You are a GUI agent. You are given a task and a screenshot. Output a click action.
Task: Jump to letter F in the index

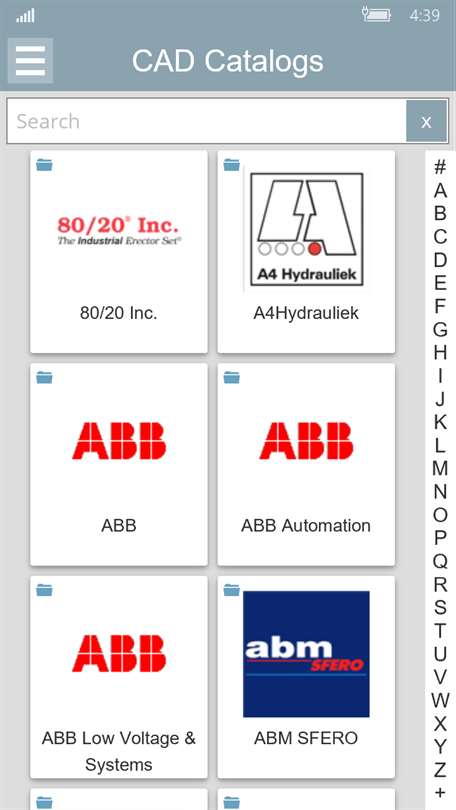(x=439, y=306)
